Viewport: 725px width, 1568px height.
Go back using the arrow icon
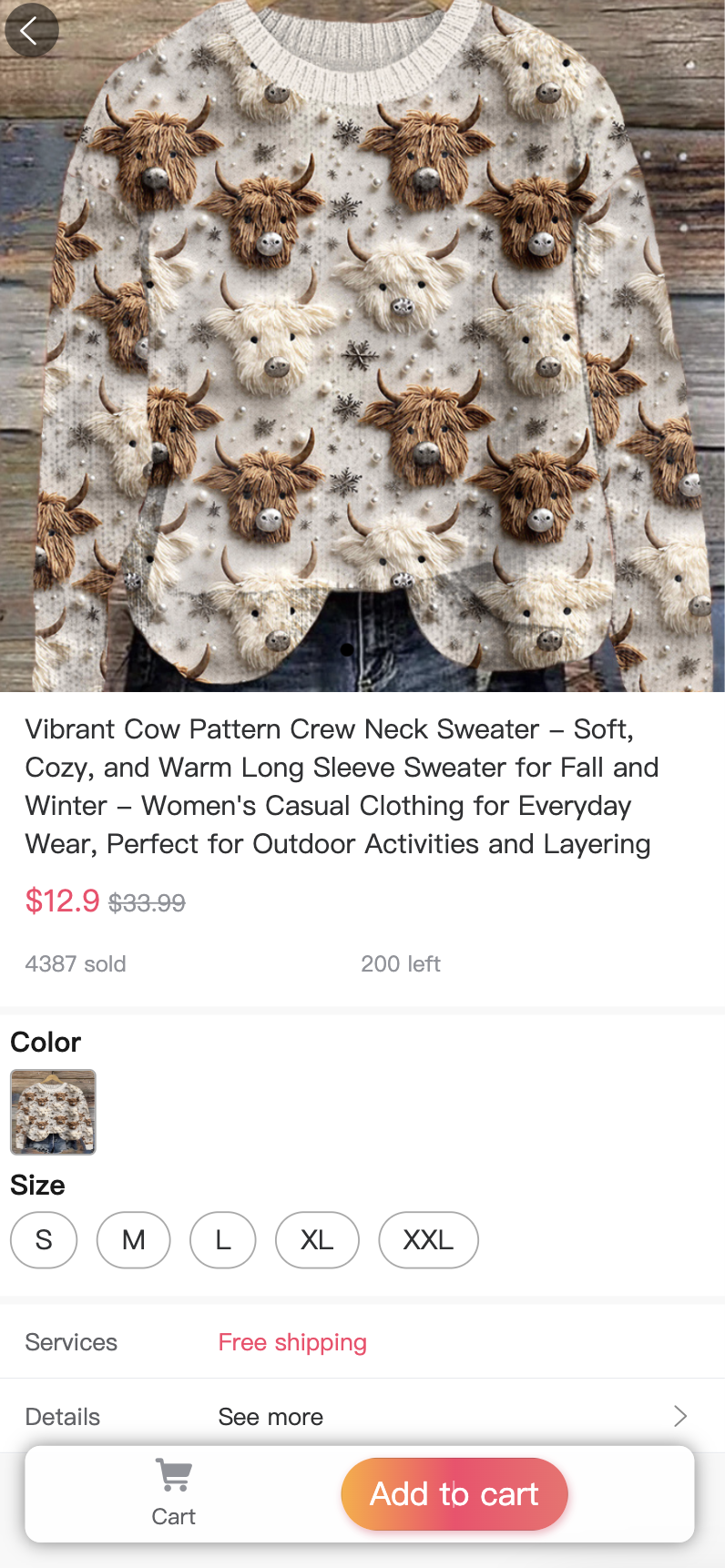coord(31,31)
